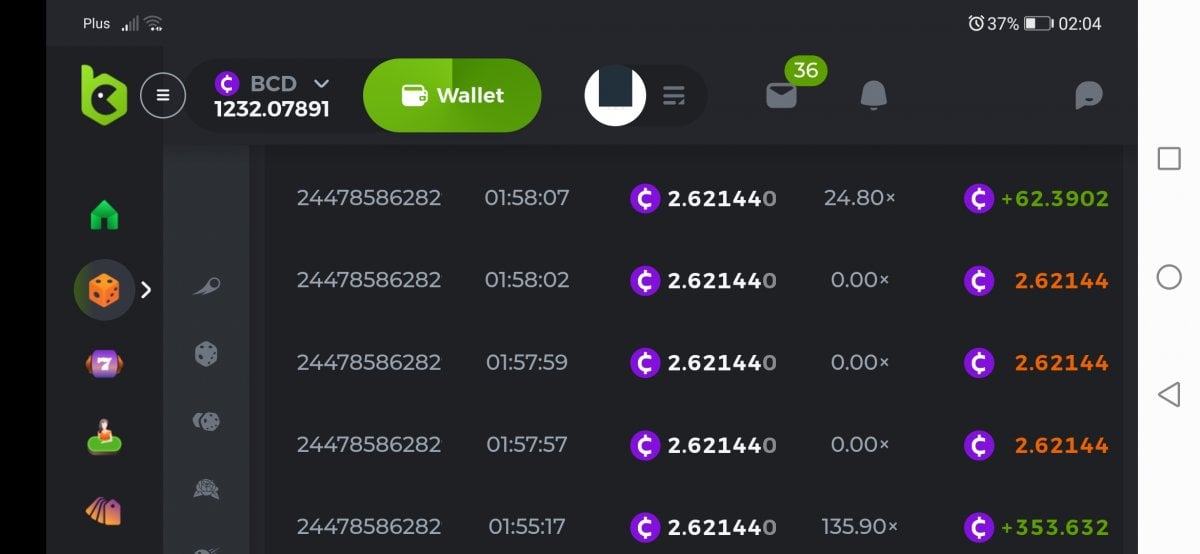Go to the green home icon

click(105, 215)
